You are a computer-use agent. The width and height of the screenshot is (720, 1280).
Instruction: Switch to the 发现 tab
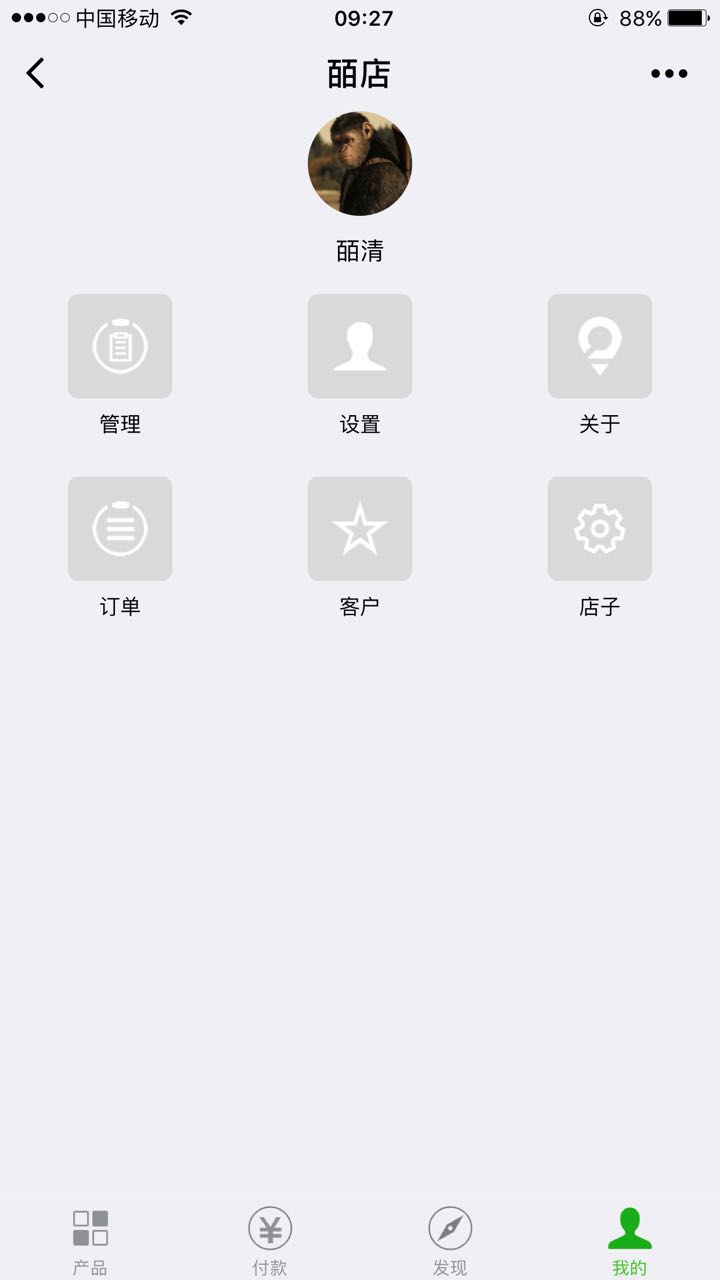[450, 1240]
